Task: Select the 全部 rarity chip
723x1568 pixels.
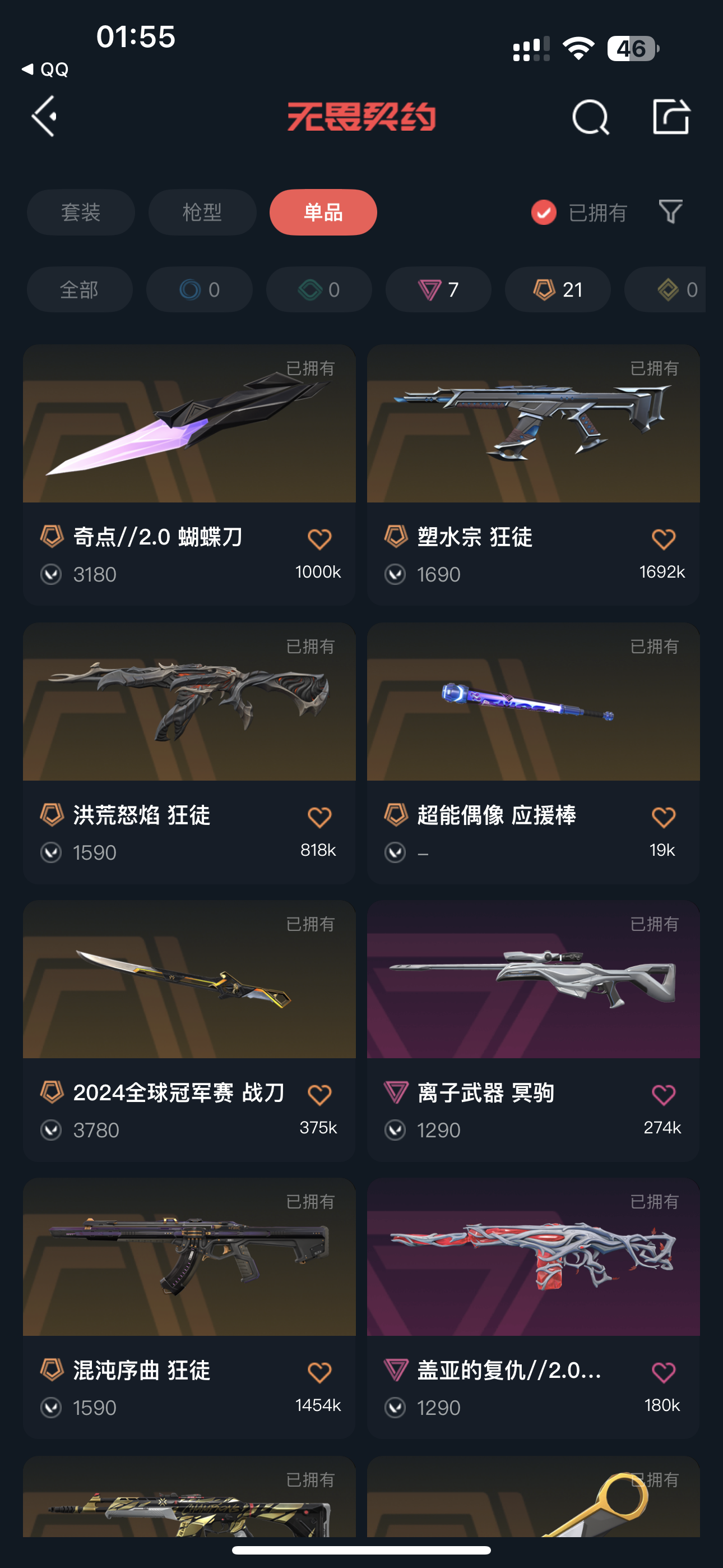Action: 79,290
